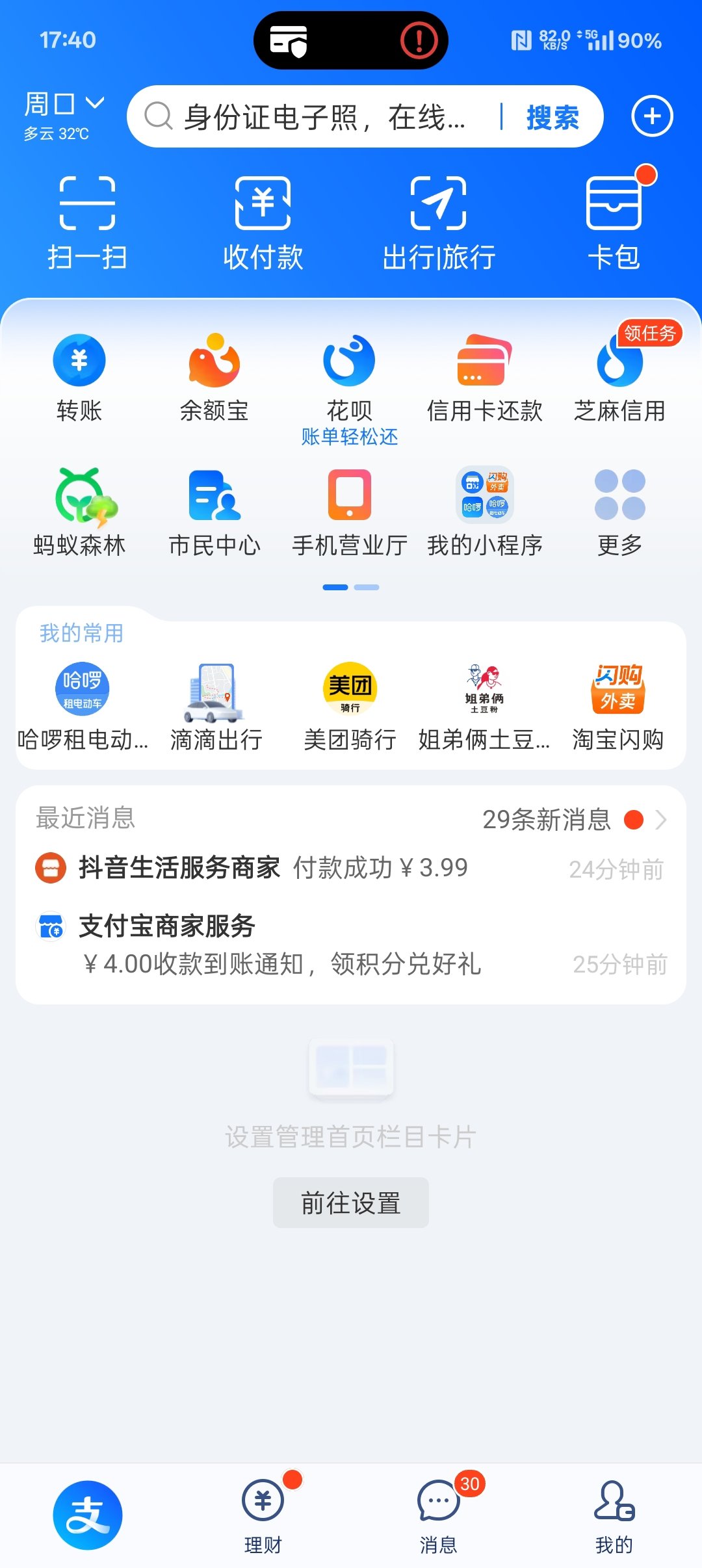702x1568 pixels.
Task: Switch to the 理财 tab
Action: click(263, 1516)
